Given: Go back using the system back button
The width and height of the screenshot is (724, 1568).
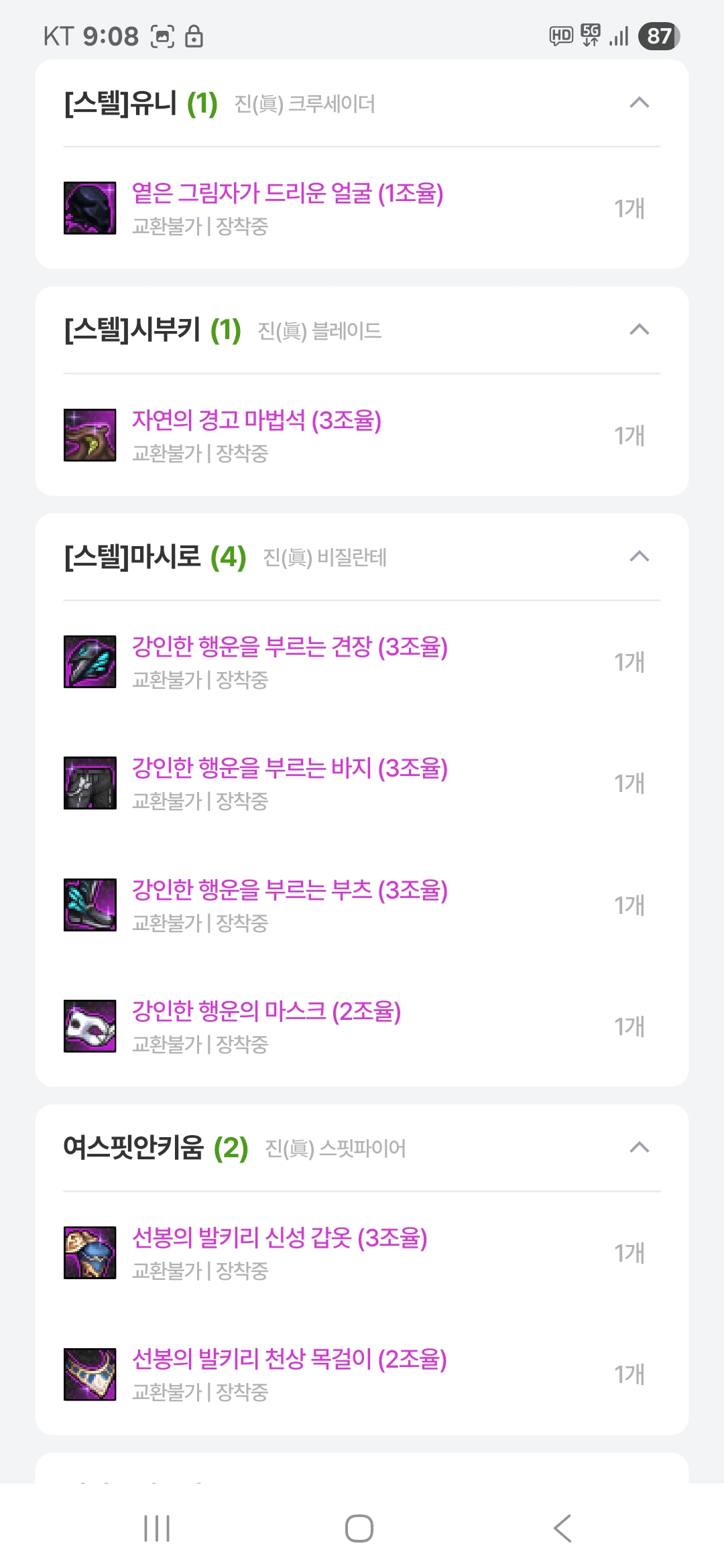Looking at the screenshot, I should click(562, 1528).
